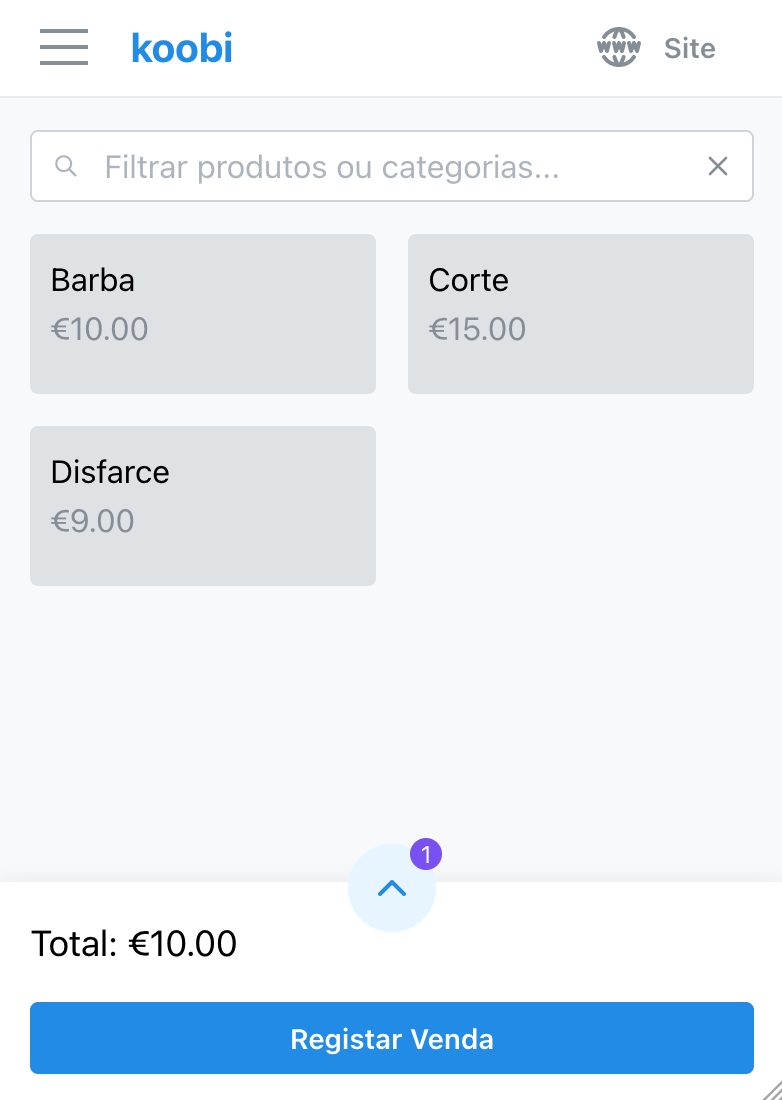The width and height of the screenshot is (782, 1100).
Task: Select the Barba service
Action: pos(202,313)
